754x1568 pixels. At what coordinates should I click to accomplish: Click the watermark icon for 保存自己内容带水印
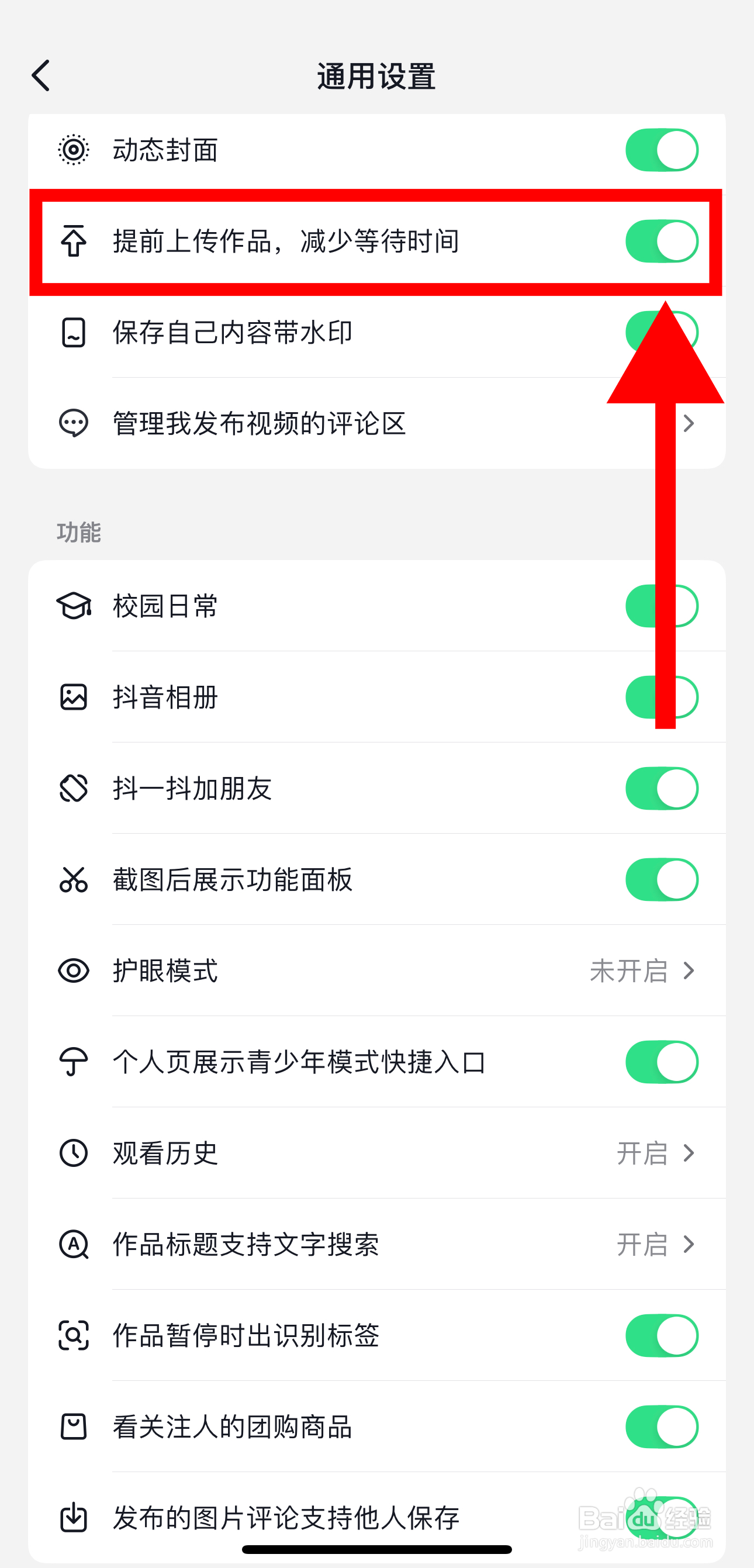click(x=74, y=332)
